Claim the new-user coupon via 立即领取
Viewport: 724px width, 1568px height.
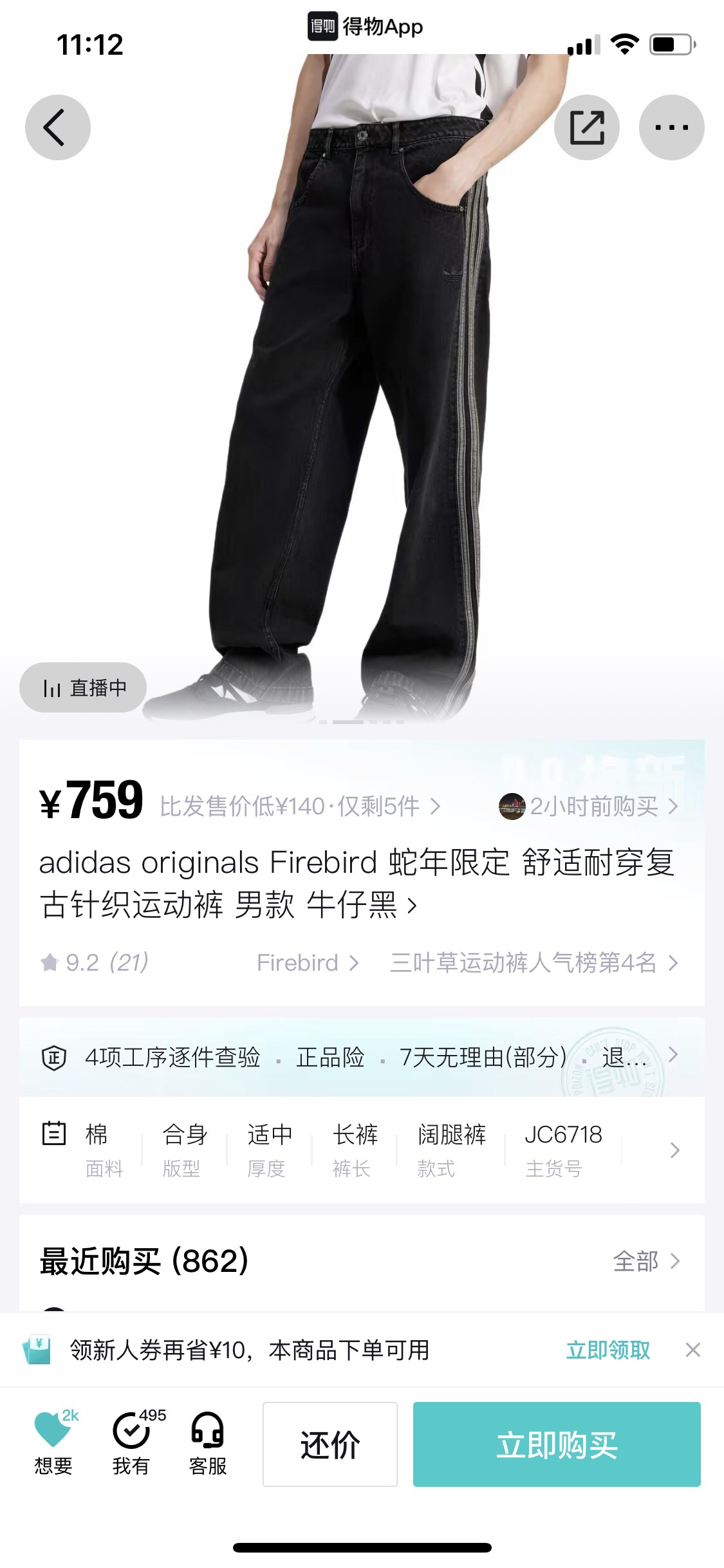coord(608,1350)
